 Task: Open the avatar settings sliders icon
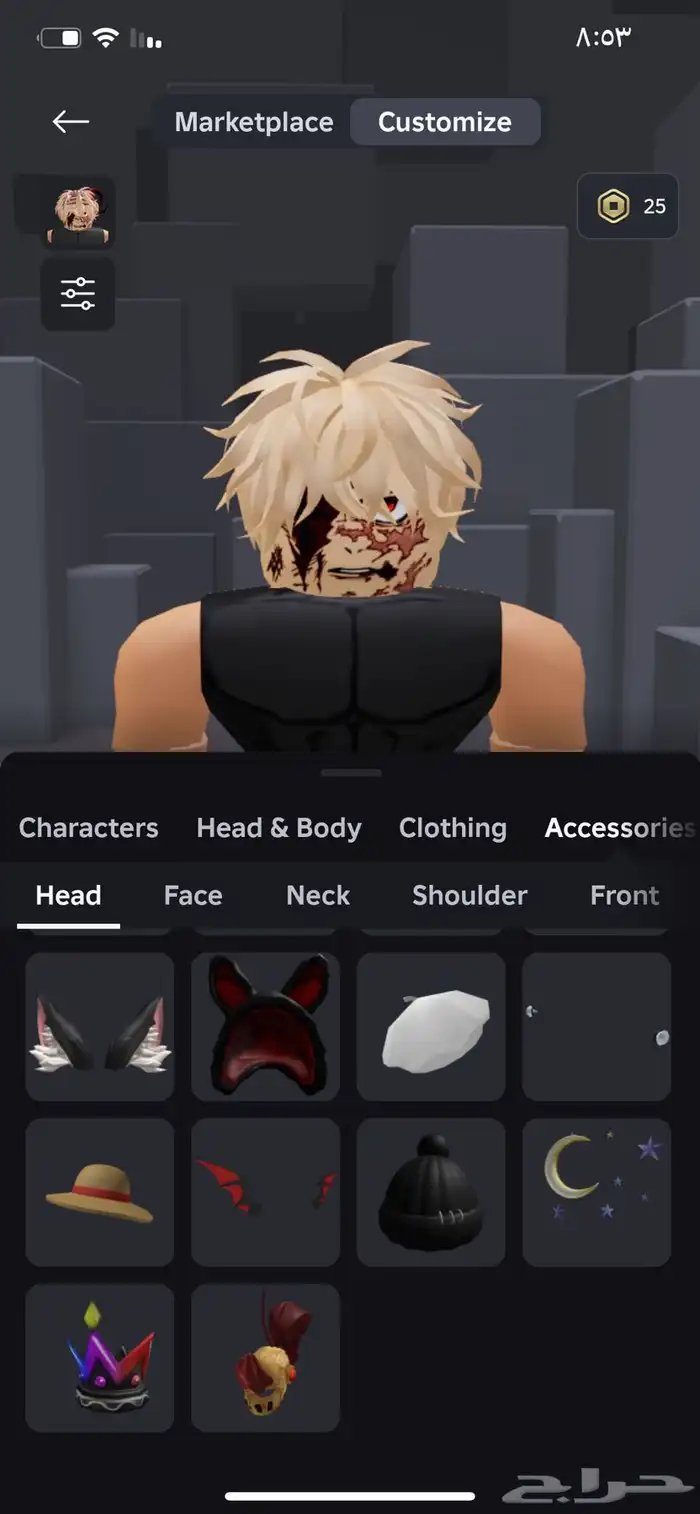point(77,293)
